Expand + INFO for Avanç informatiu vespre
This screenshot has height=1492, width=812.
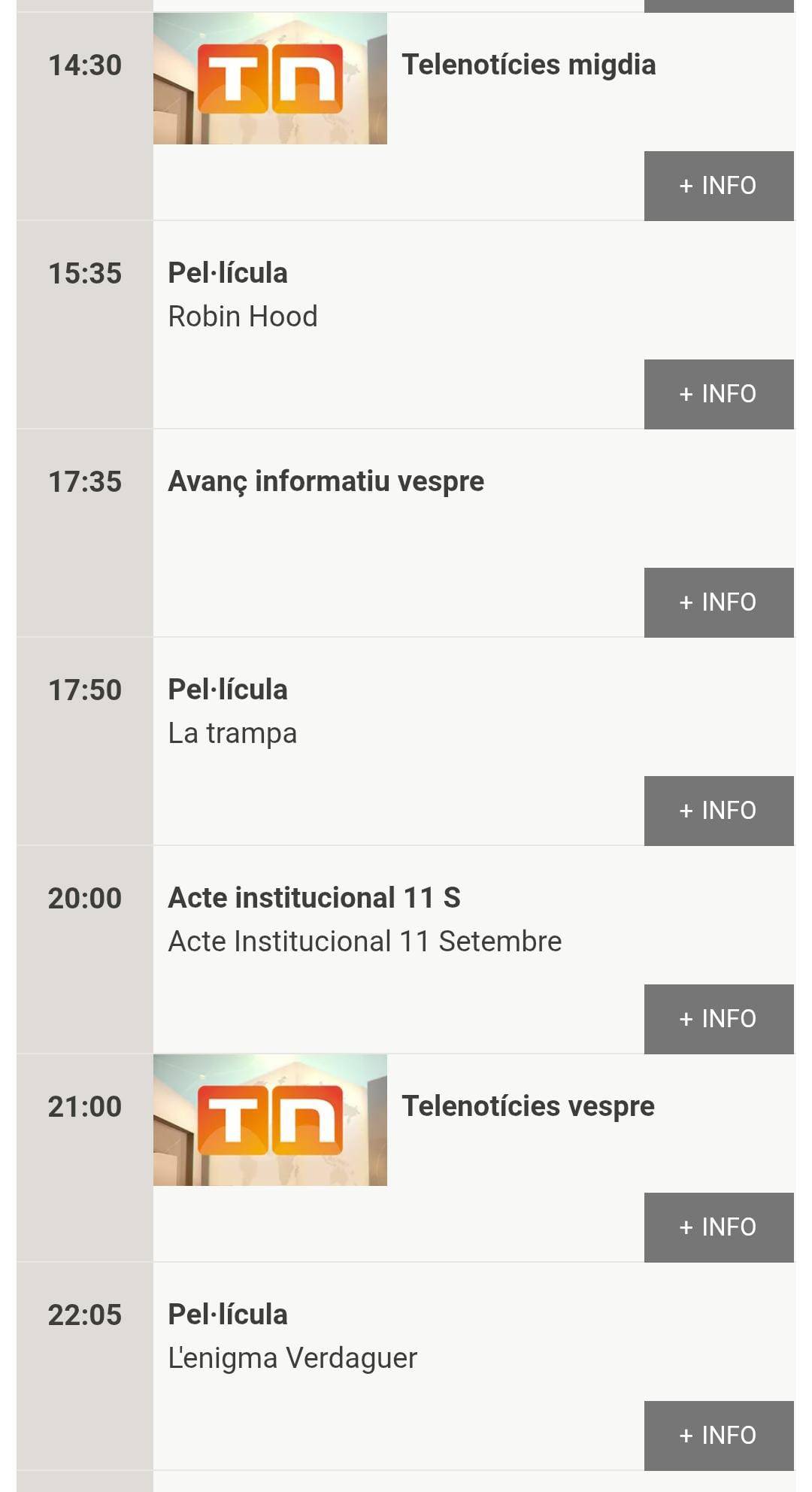pos(718,602)
